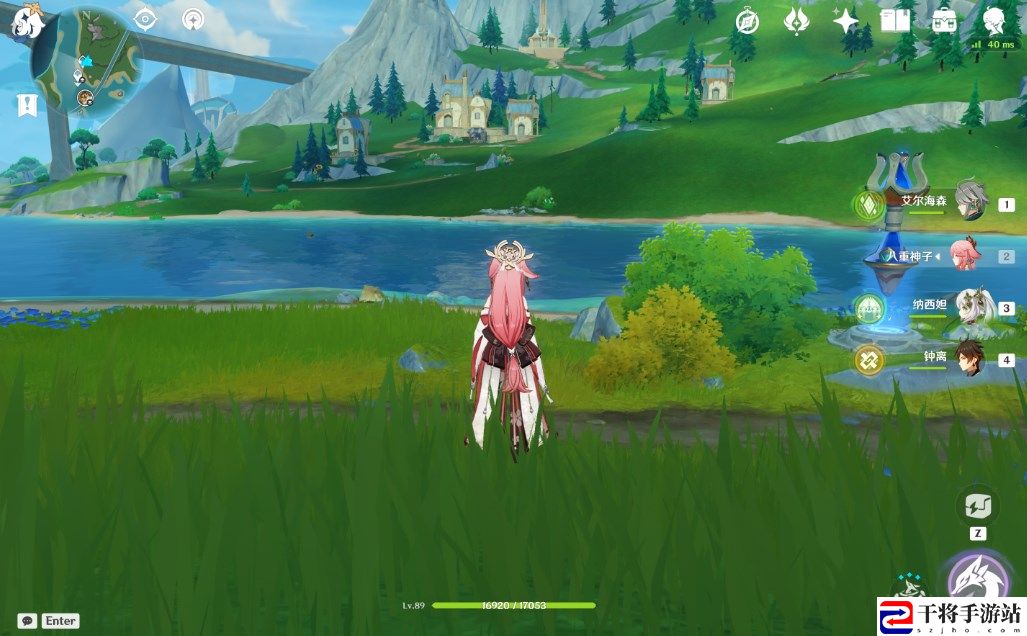Switch to party member 纳西妲
The width and height of the screenshot is (1027, 636).
click(969, 305)
